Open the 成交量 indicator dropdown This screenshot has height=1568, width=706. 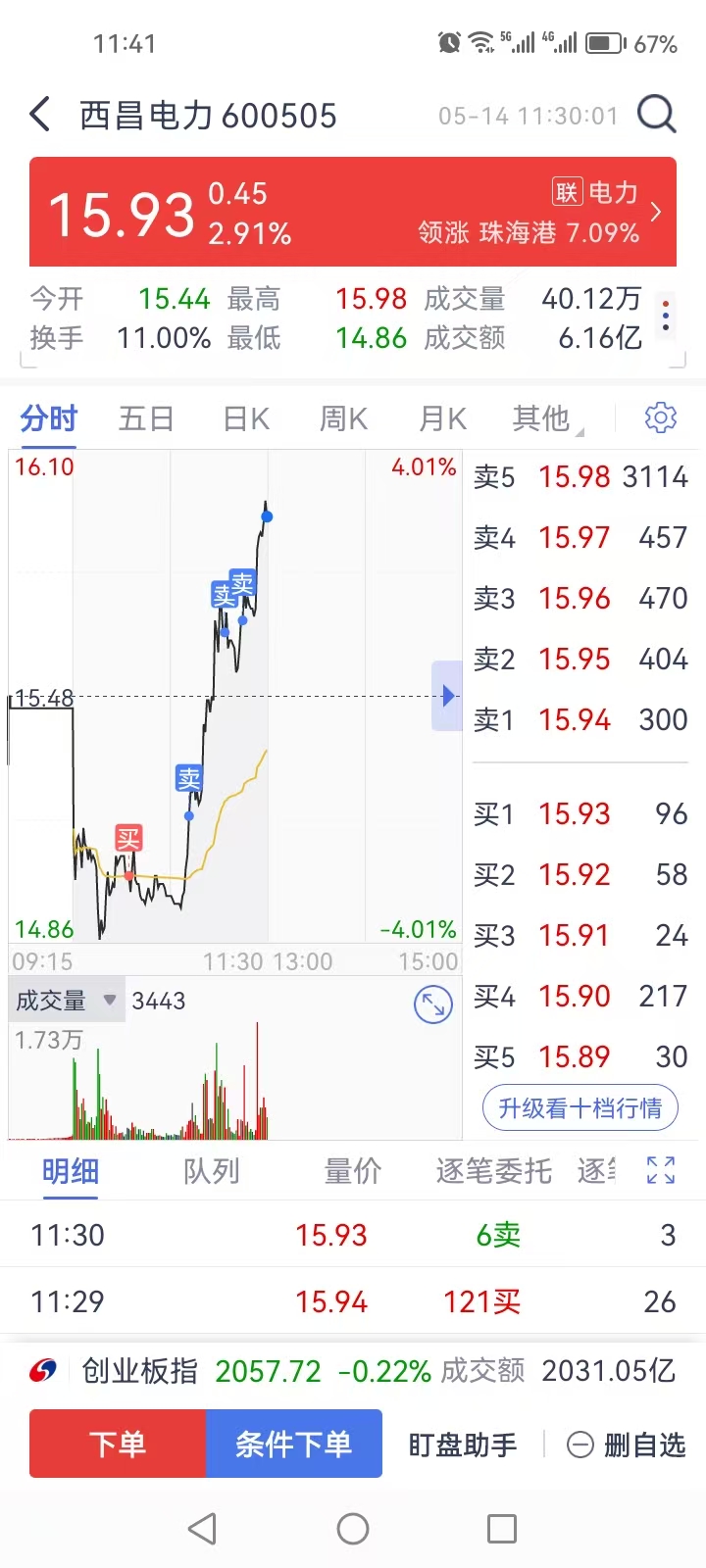coord(67,1001)
